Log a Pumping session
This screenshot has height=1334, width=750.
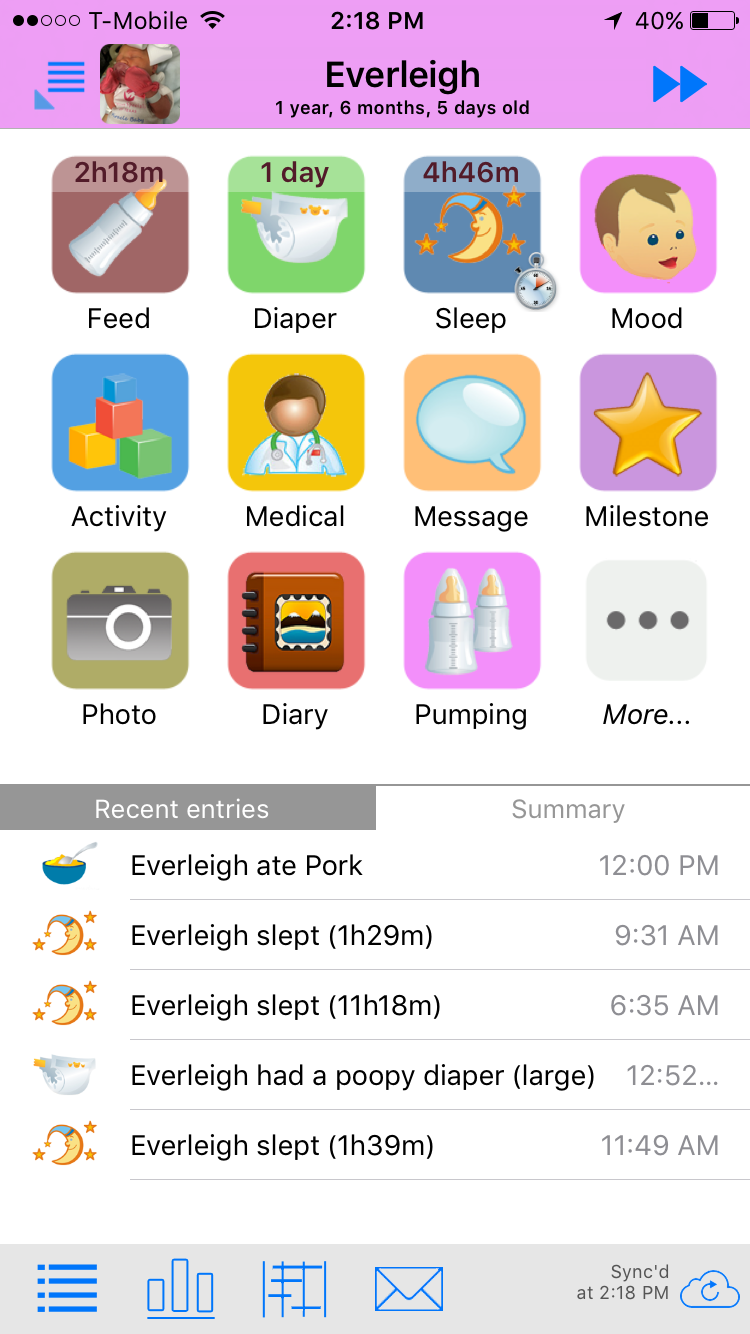point(472,621)
